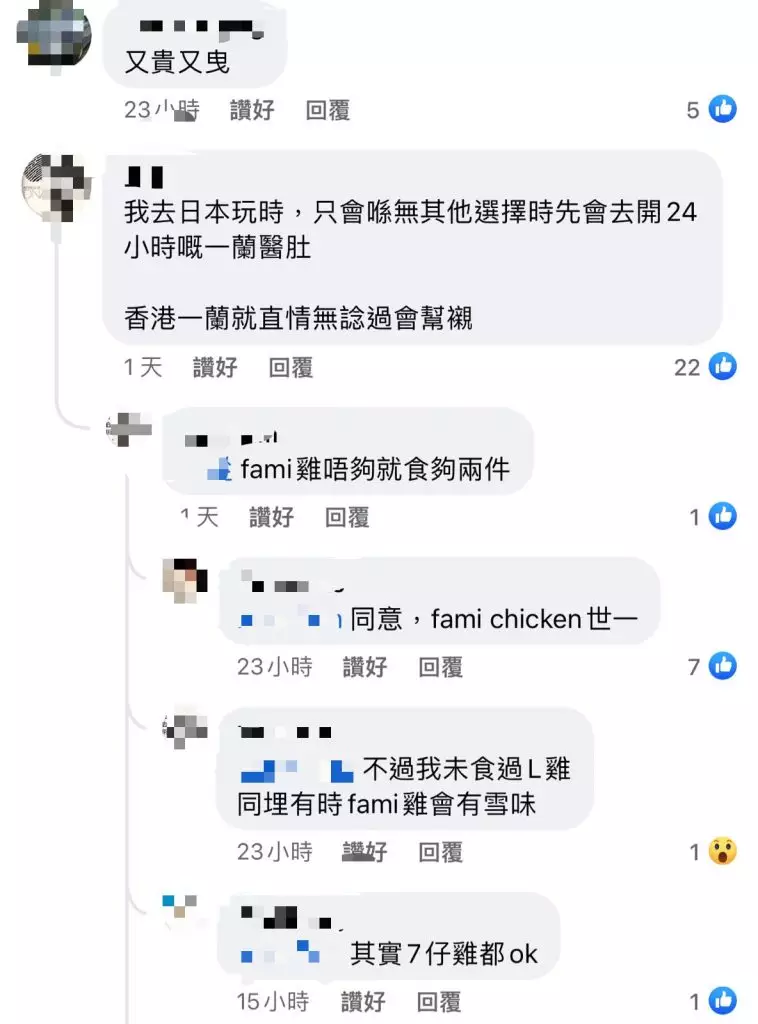View 7 reactions on 'fami chicken世一' comment
Viewport: 758px width, 1024px height.
point(712,666)
